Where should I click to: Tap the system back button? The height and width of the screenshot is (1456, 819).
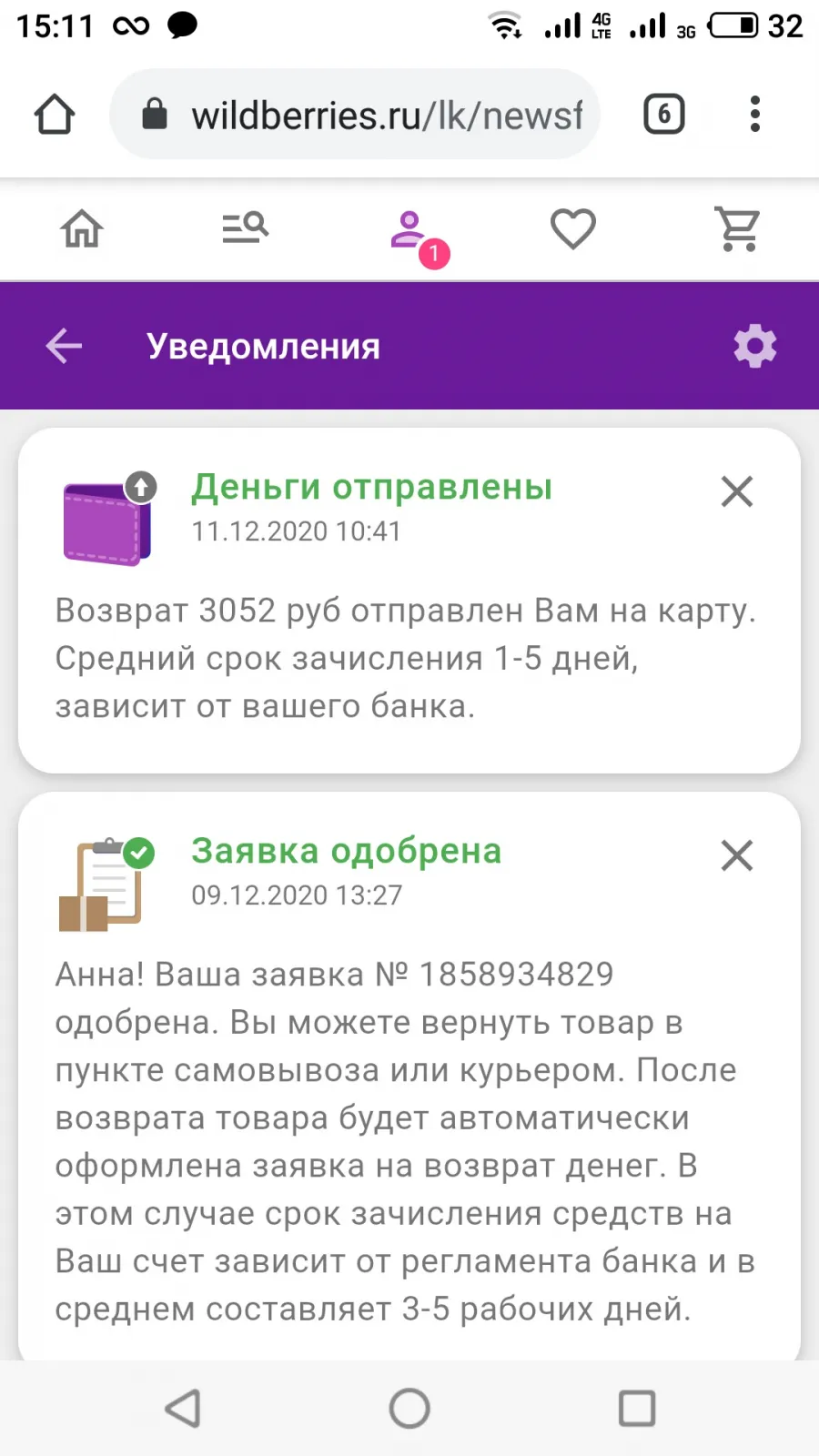click(183, 1409)
